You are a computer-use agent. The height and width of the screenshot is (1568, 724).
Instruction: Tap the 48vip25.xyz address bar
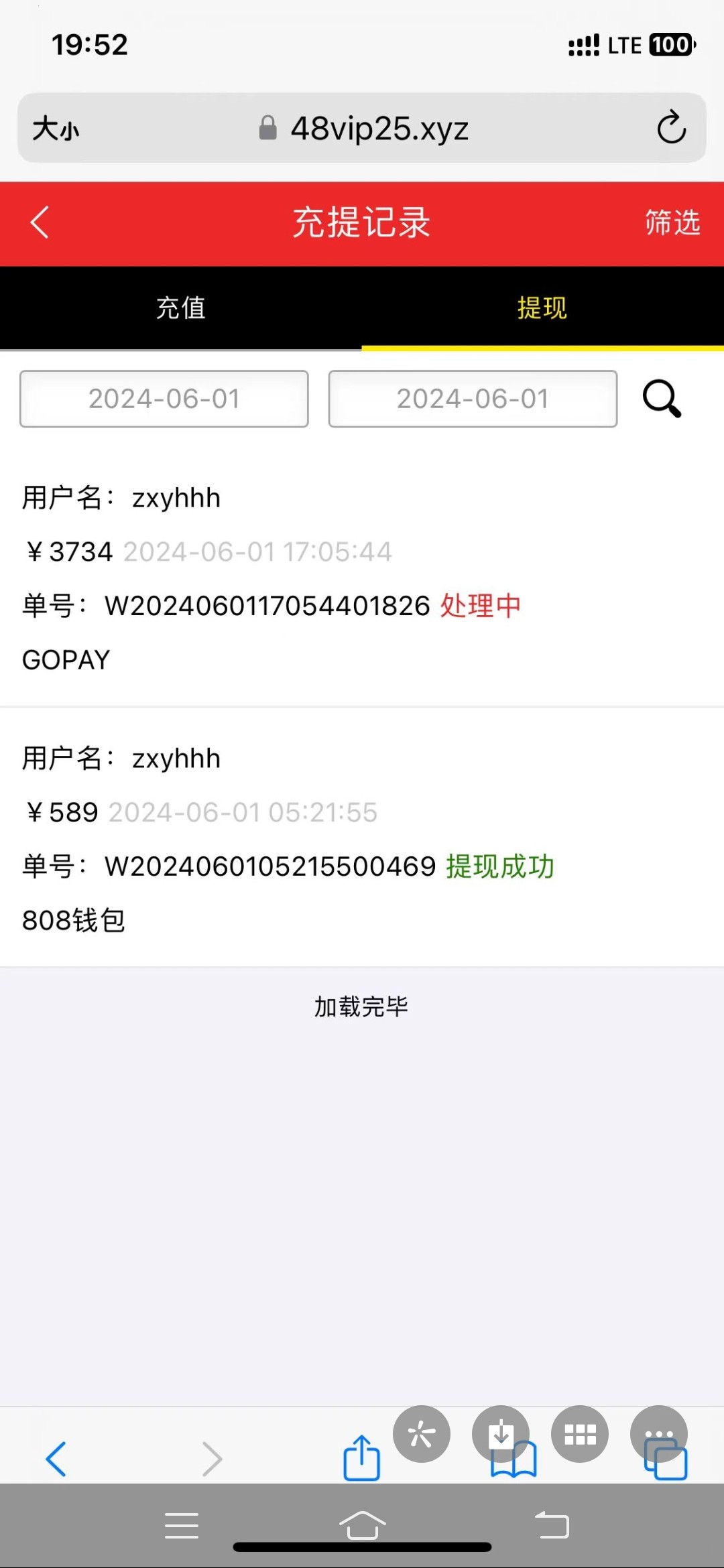[379, 128]
